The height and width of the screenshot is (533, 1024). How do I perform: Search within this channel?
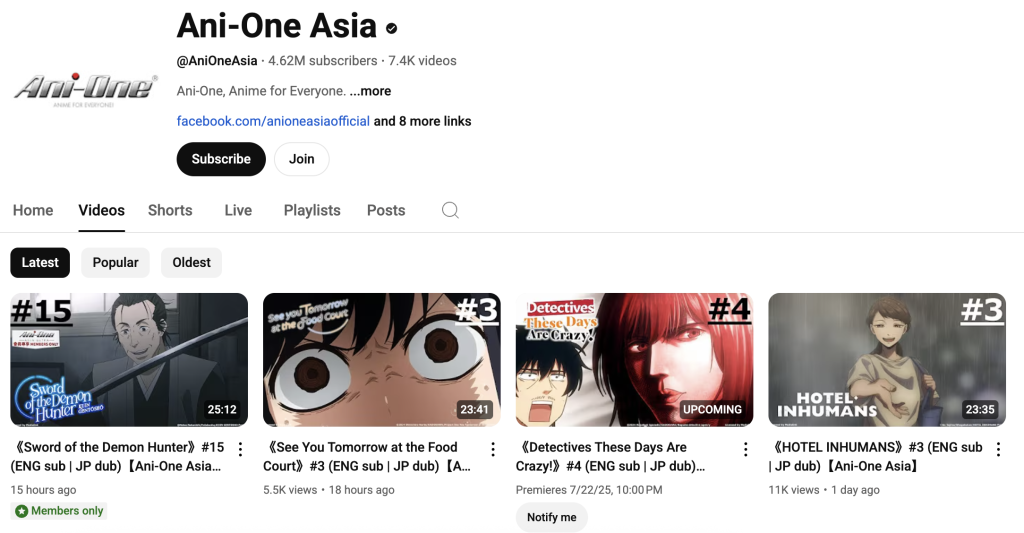point(450,210)
